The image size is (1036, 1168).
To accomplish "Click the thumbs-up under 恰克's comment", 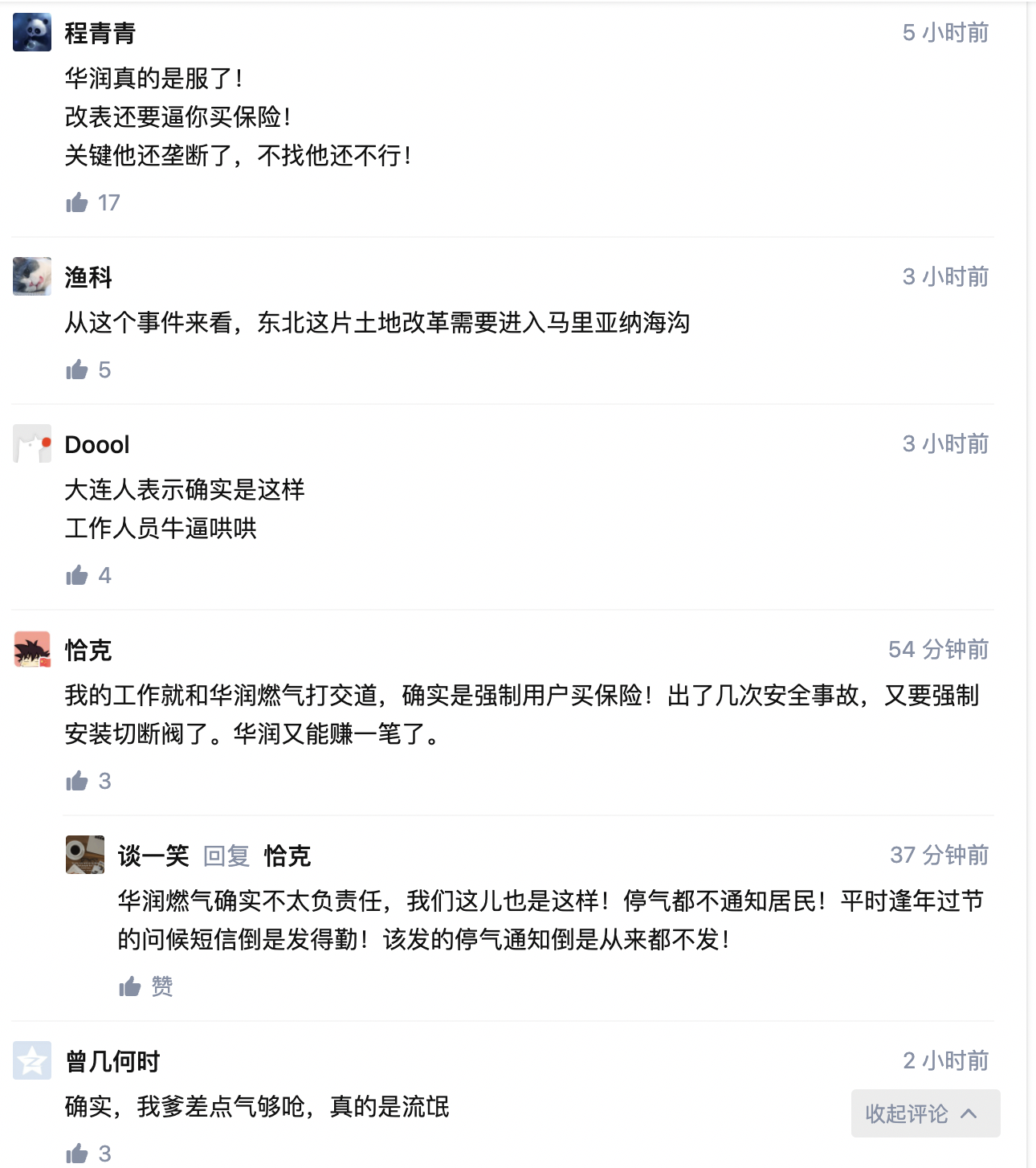I will click(79, 780).
